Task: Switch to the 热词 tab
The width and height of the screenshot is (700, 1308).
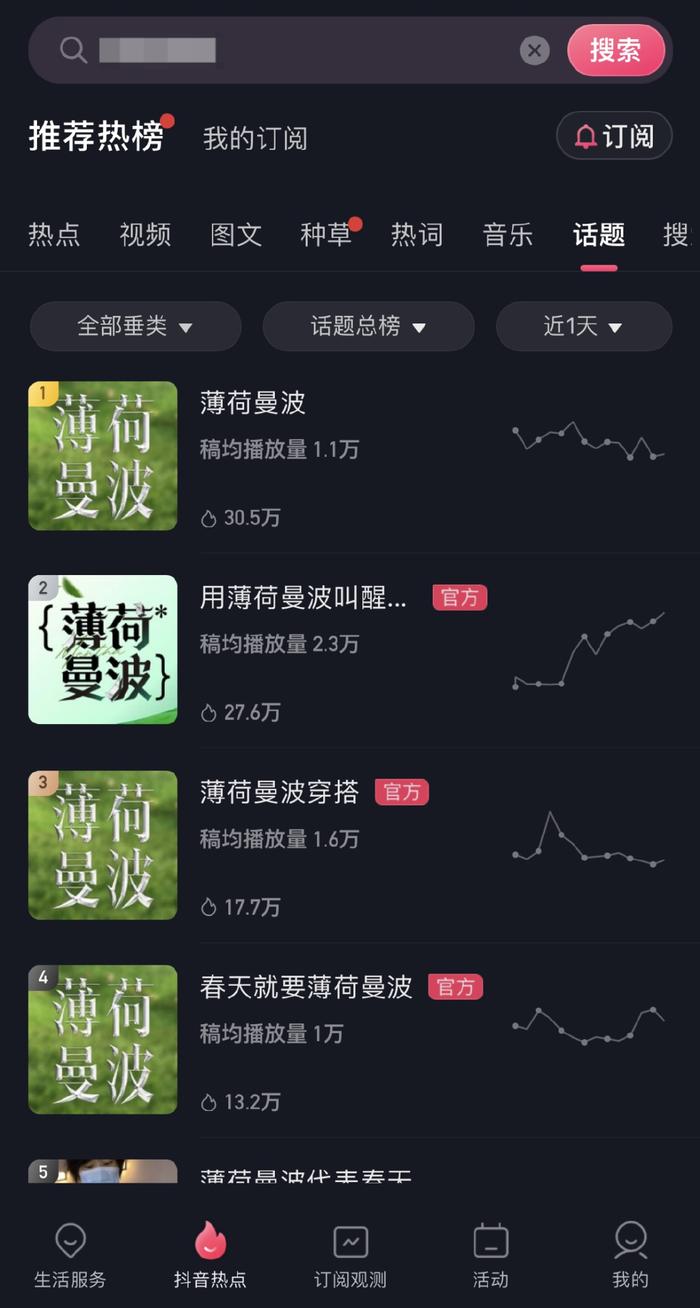Action: click(417, 235)
